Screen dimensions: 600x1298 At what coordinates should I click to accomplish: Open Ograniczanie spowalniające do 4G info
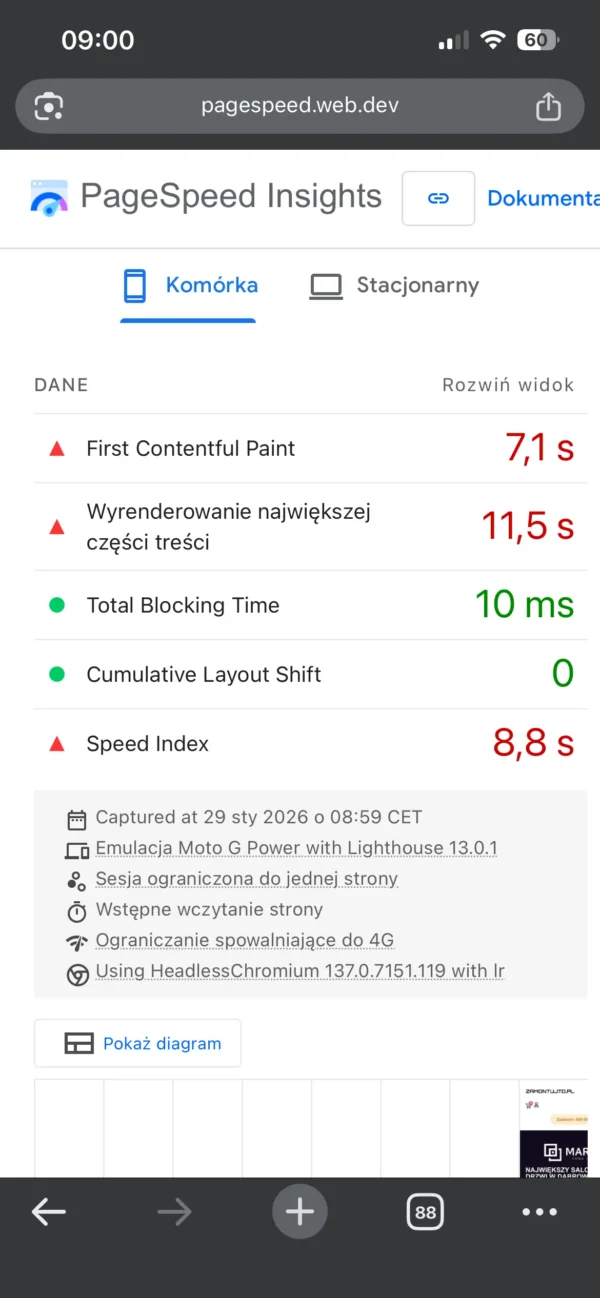[244, 940]
